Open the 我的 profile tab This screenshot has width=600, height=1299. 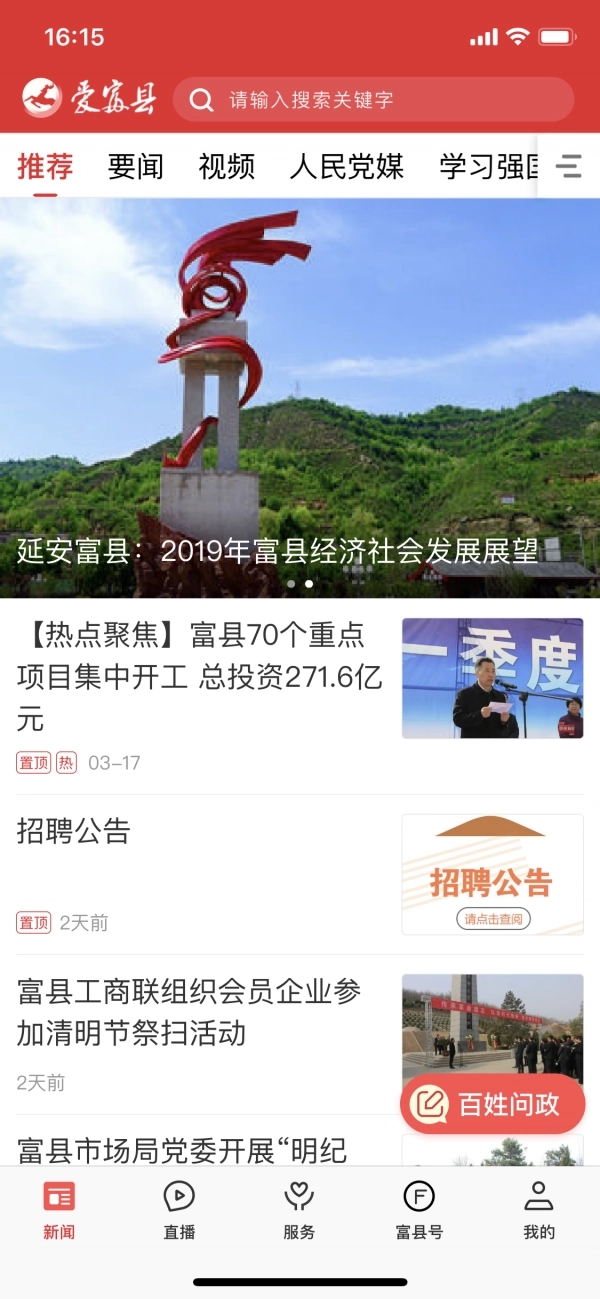[x=539, y=1209]
